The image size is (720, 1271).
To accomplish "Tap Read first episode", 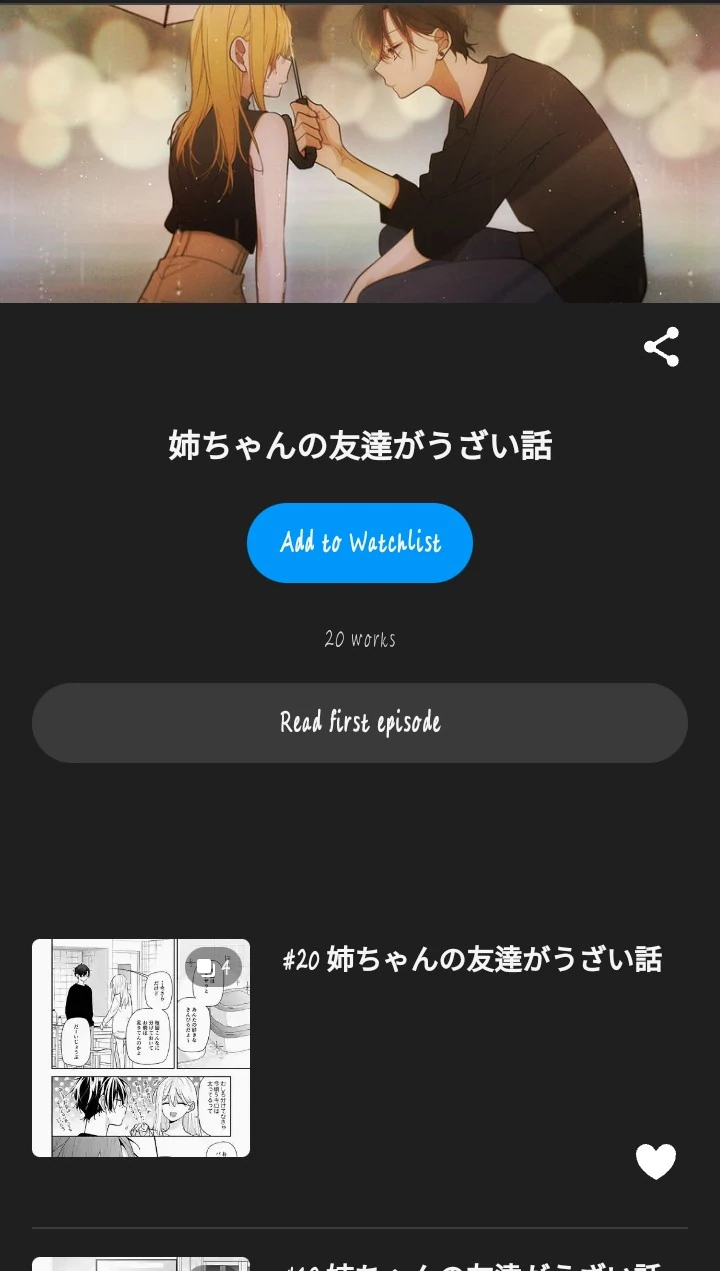I will point(360,723).
